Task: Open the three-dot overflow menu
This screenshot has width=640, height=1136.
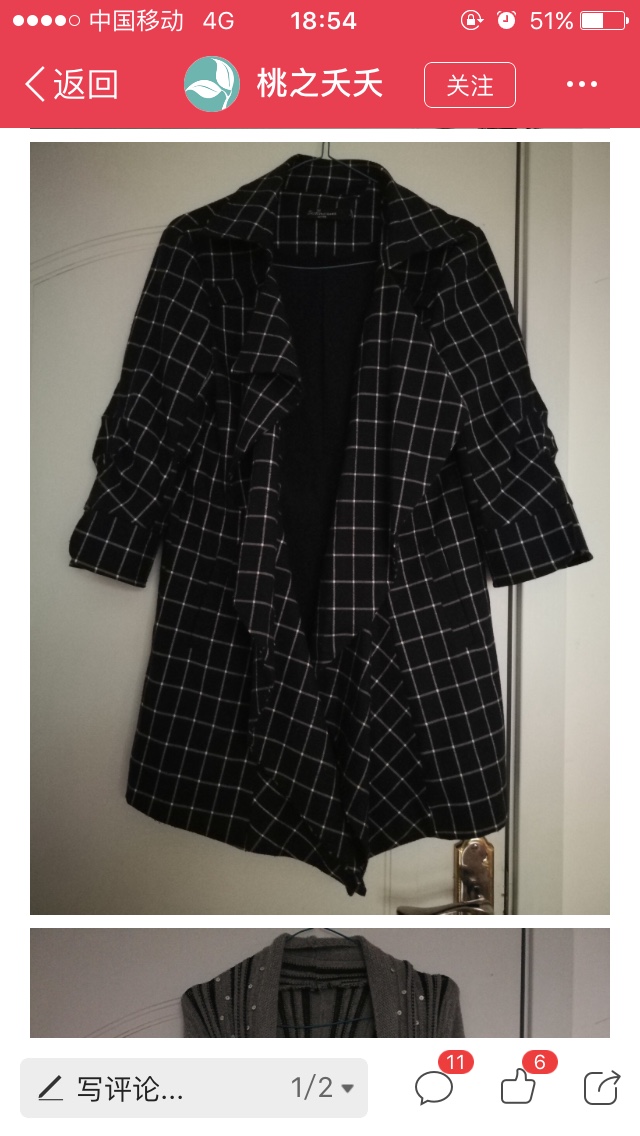Action: [x=582, y=85]
